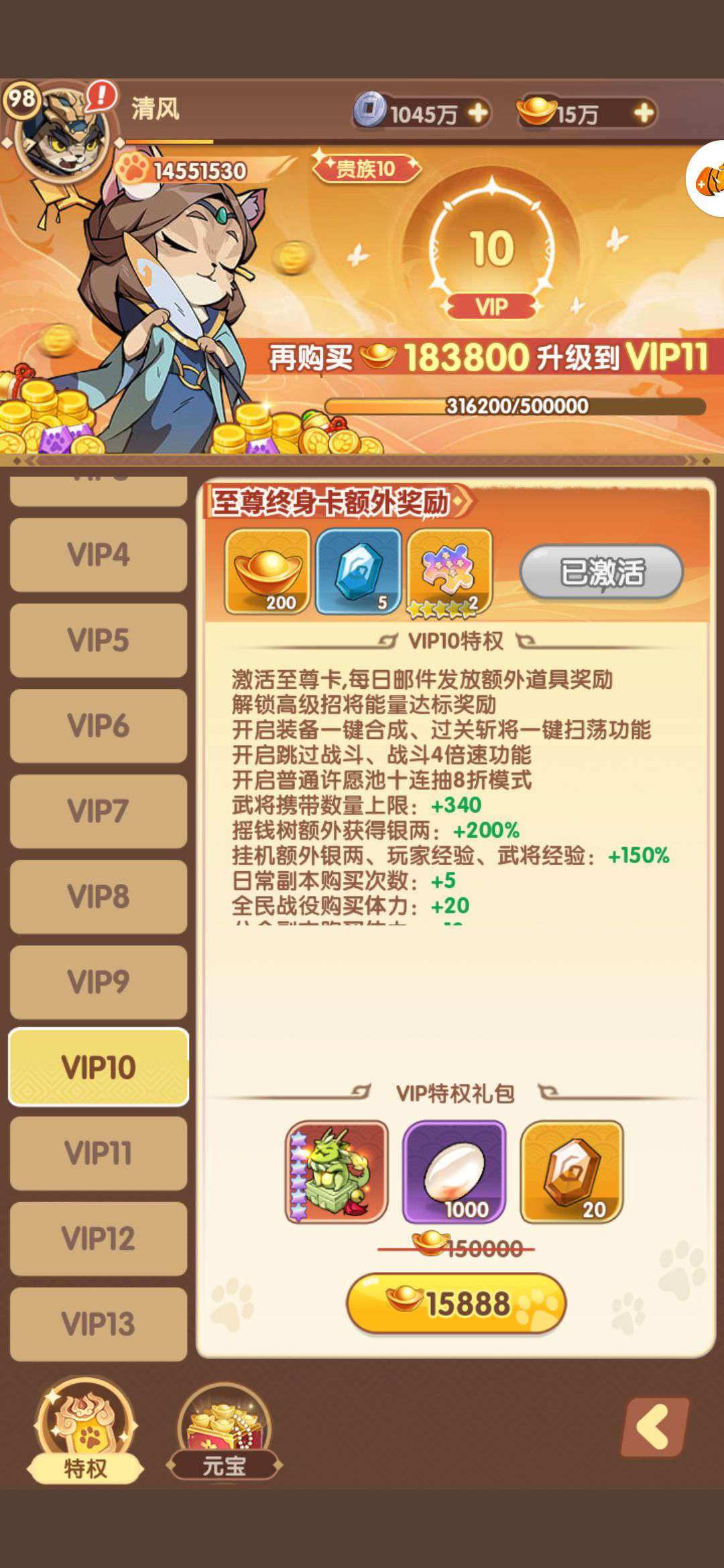Inspect the green dragon statue reward
The image size is (724, 1568).
click(337, 1171)
